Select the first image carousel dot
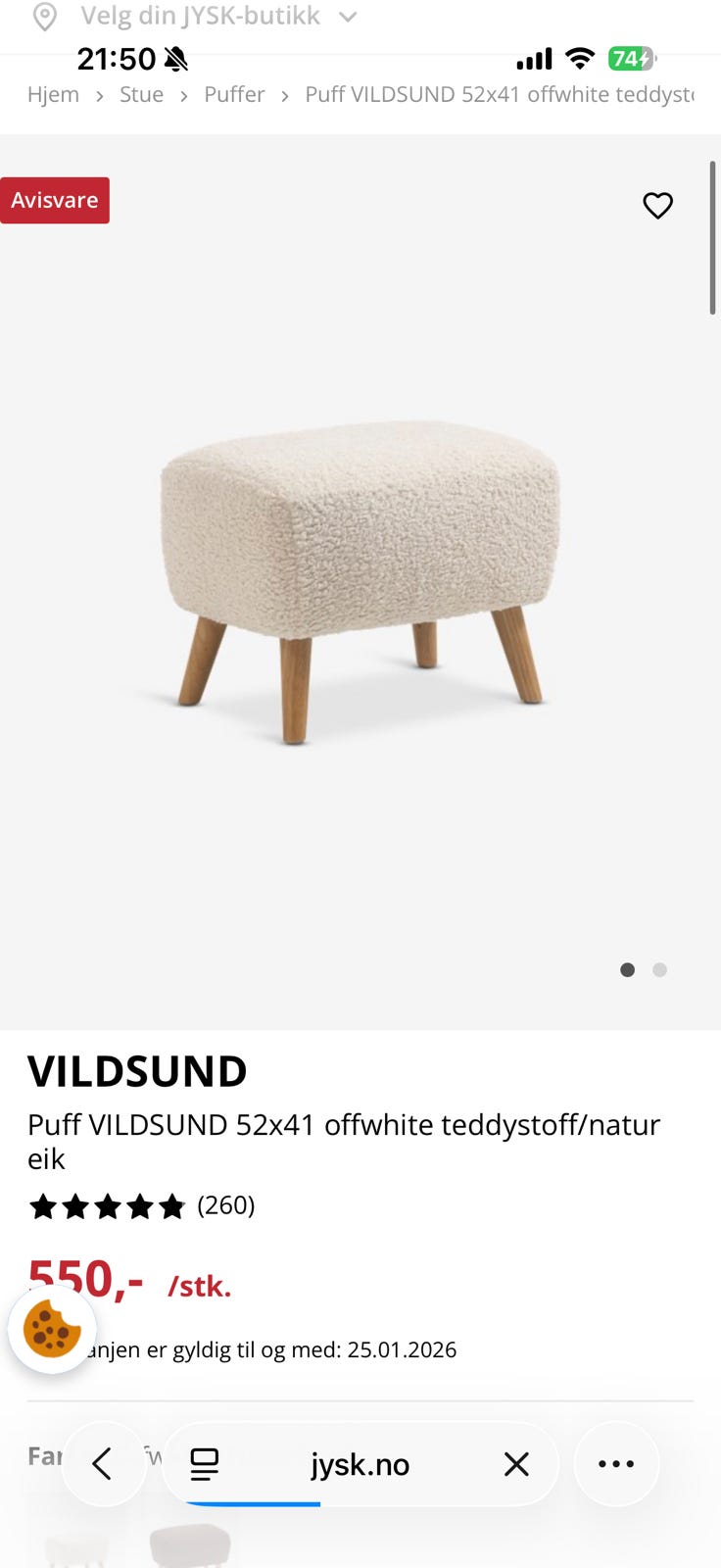The width and height of the screenshot is (721, 1568). (x=627, y=969)
